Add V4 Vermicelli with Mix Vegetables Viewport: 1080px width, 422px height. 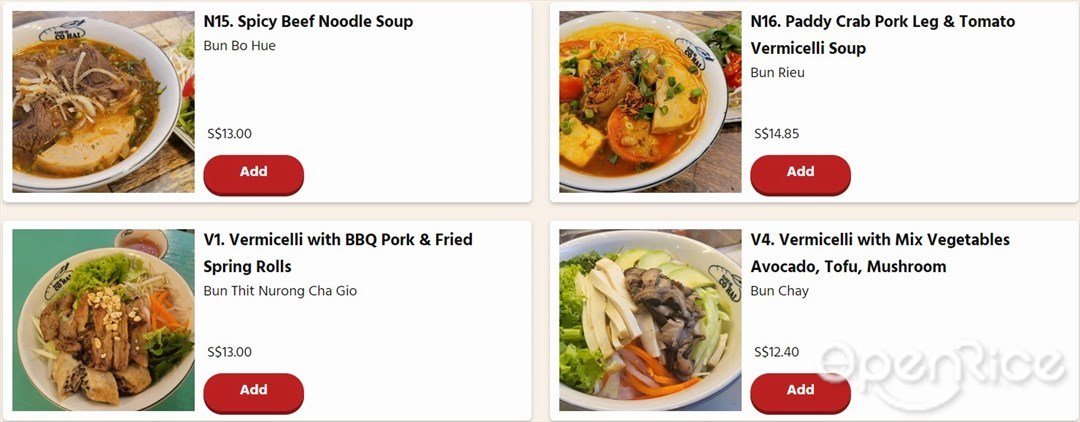(800, 391)
